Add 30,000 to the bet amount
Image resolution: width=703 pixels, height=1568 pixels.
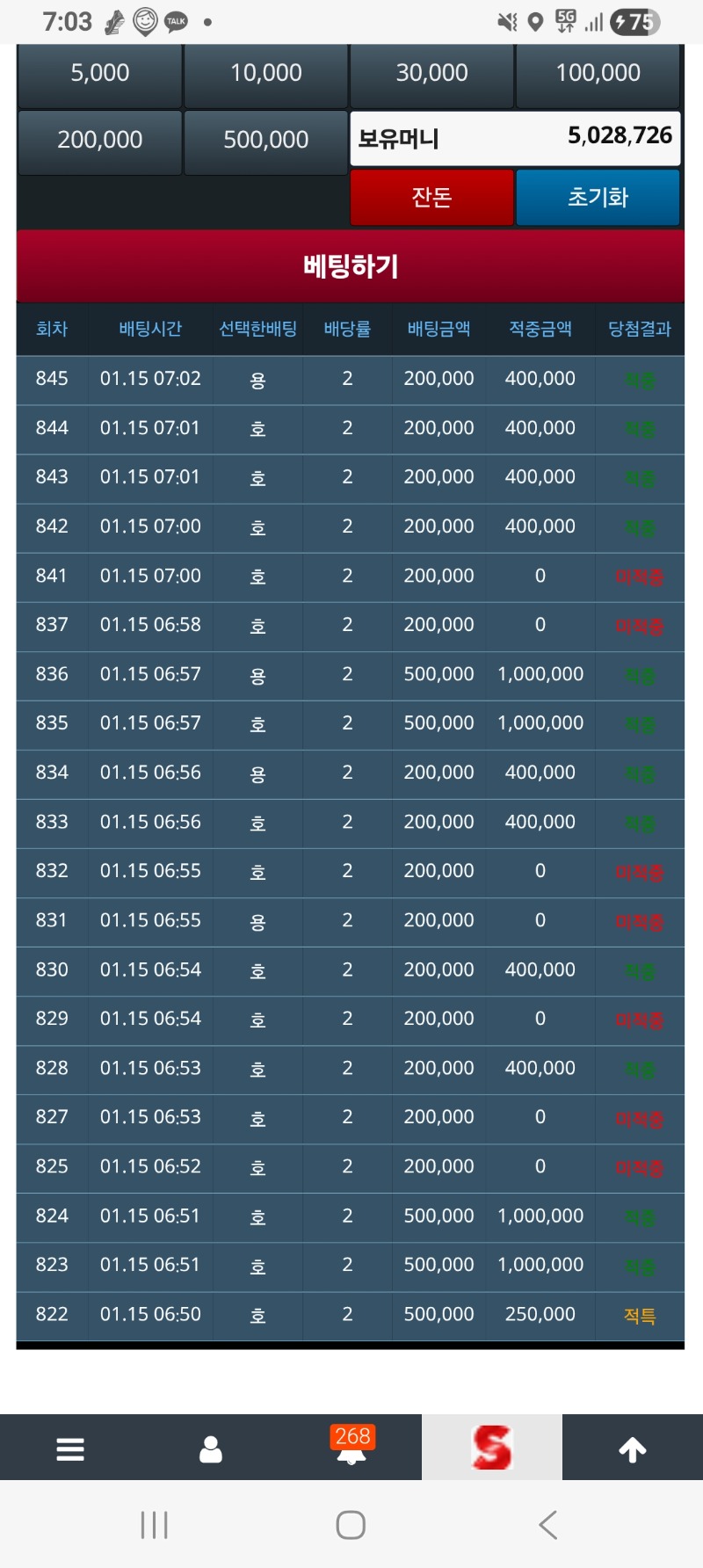point(431,74)
